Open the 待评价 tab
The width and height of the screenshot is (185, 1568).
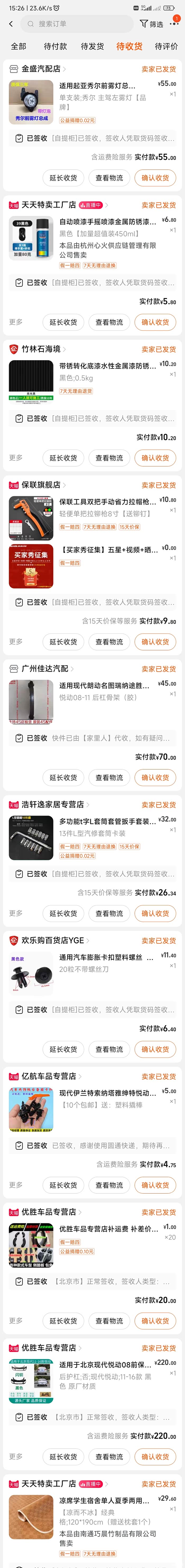(x=166, y=46)
